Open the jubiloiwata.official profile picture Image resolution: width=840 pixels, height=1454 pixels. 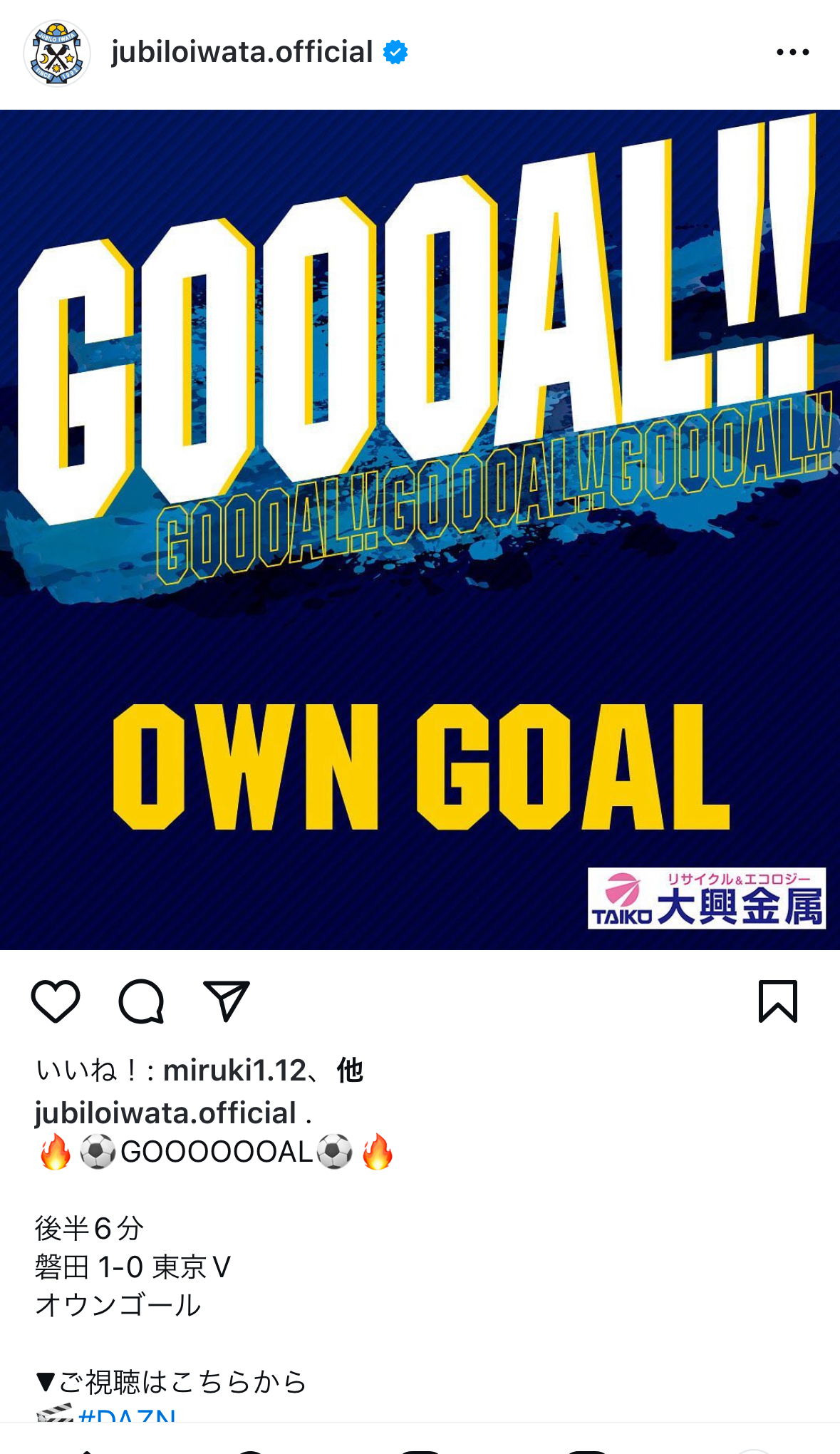tap(57, 53)
